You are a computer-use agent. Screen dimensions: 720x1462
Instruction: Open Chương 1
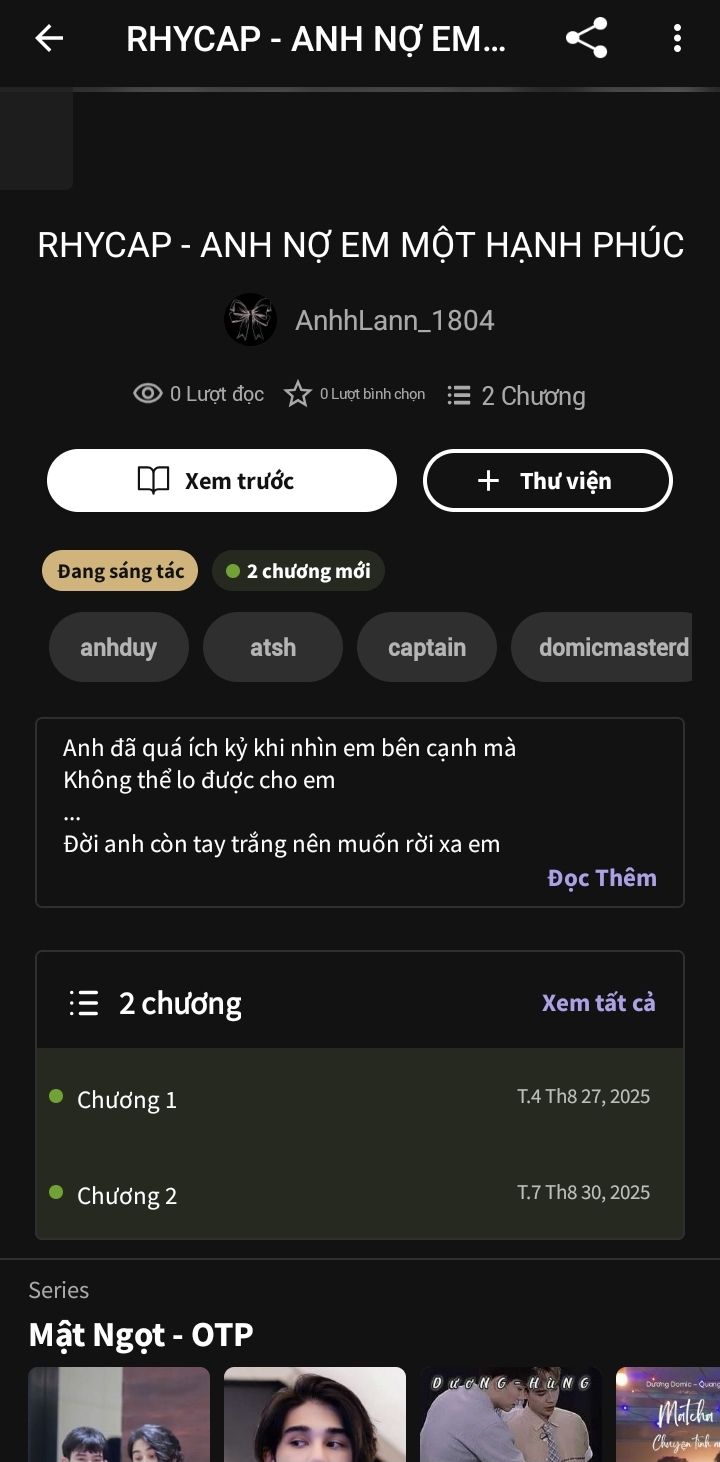(x=127, y=1100)
